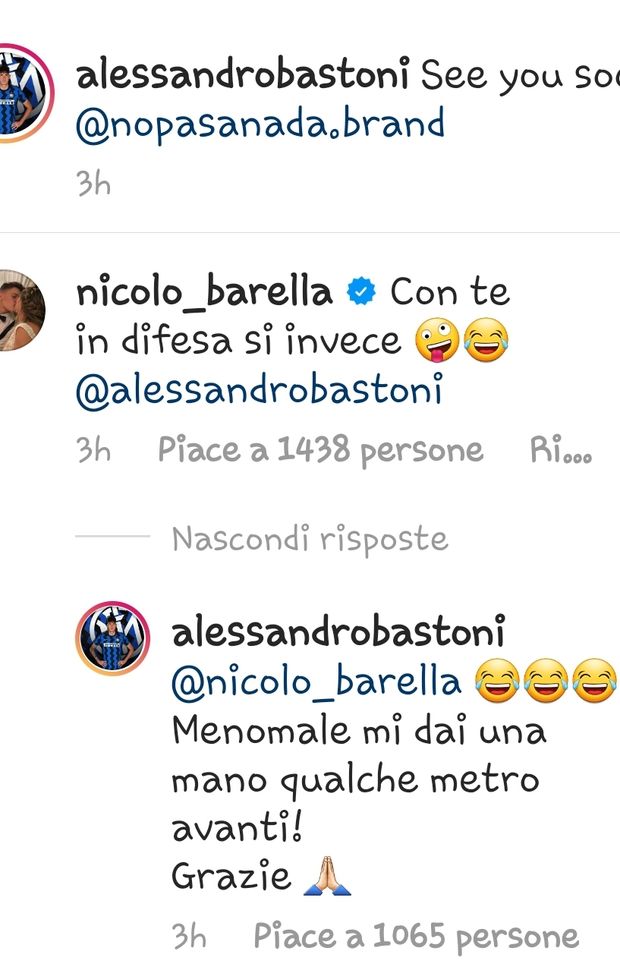620x973 pixels.
Task: Reply to nicolo_barella's comment
Action: [x=560, y=451]
